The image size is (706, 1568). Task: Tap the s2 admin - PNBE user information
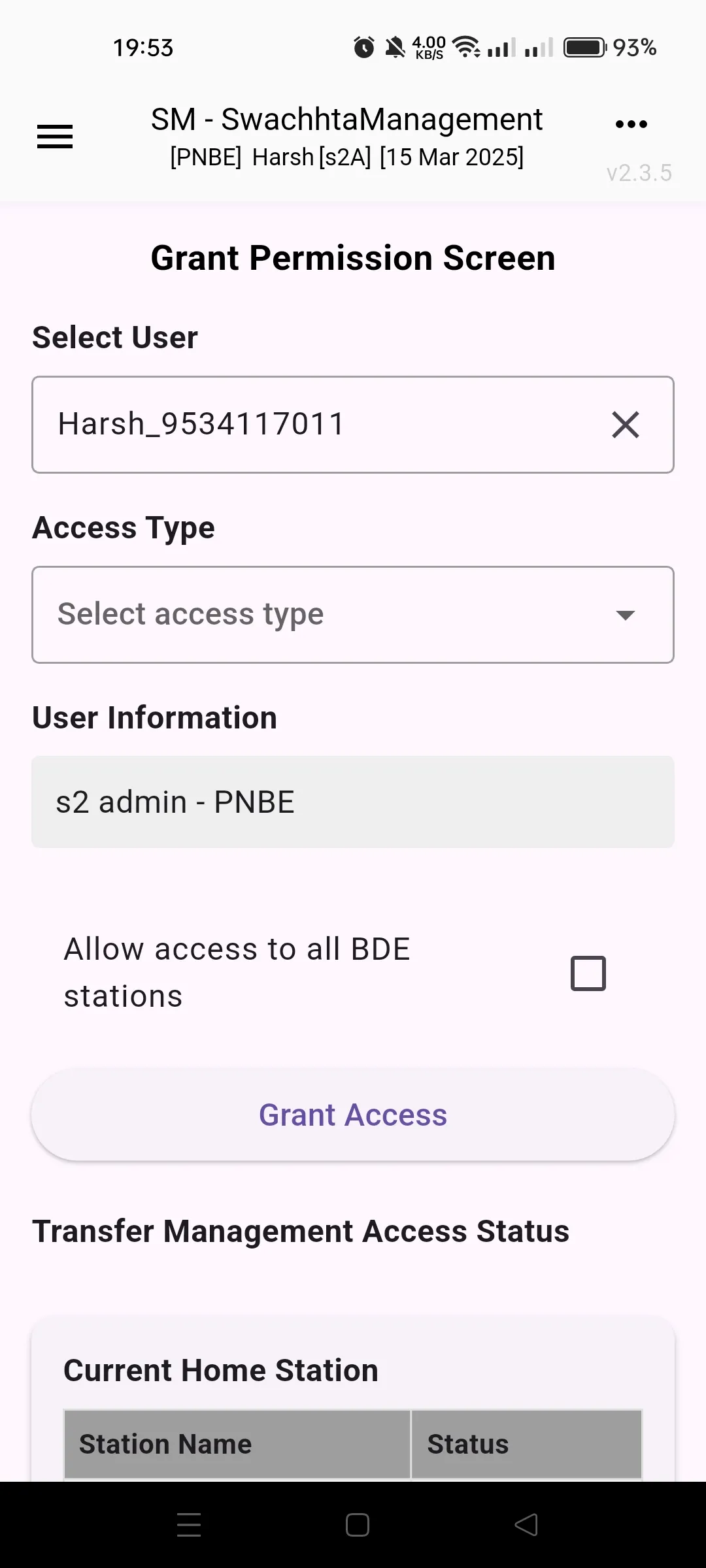(x=353, y=801)
